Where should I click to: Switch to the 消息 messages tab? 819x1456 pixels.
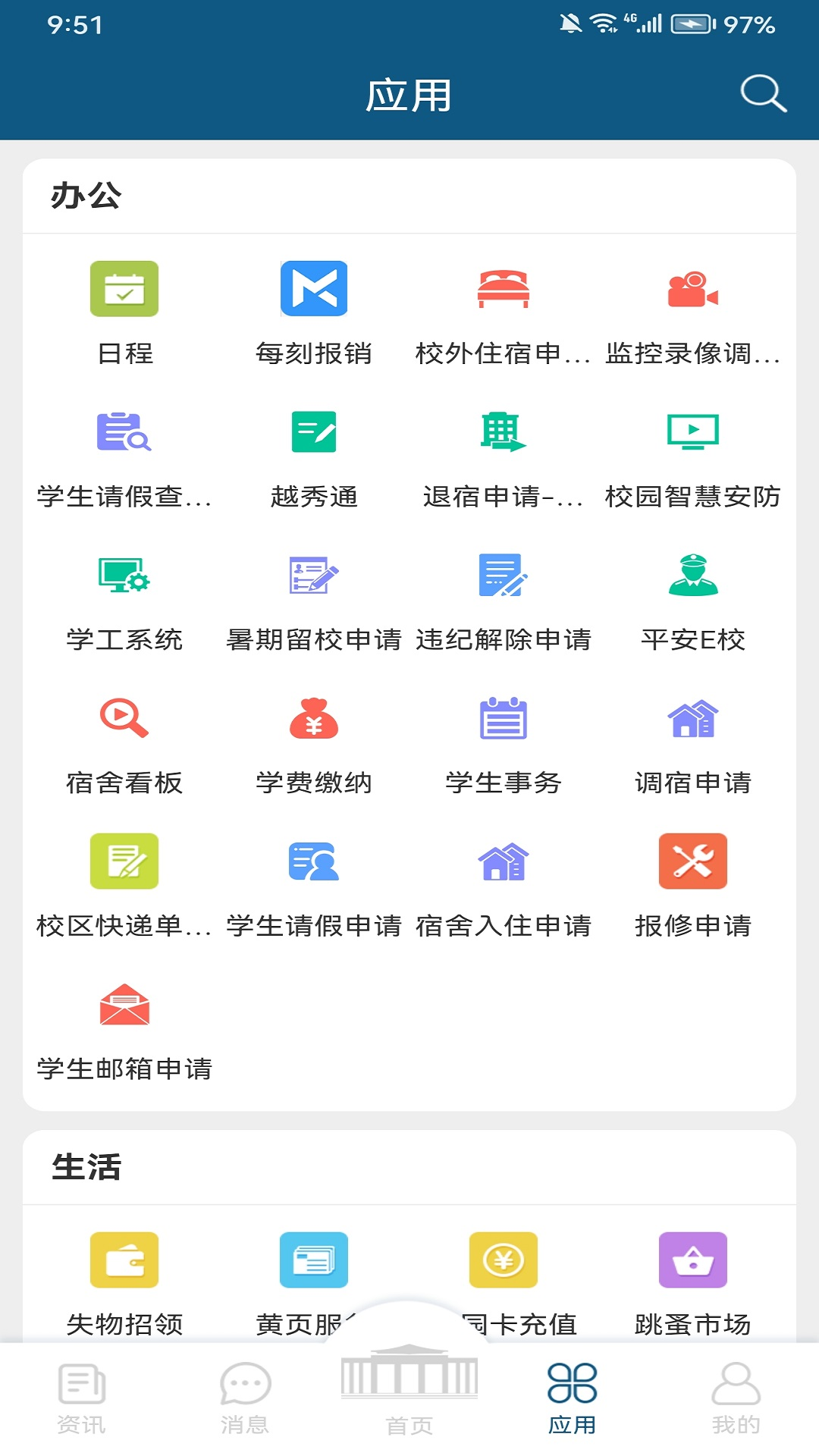(x=245, y=1404)
